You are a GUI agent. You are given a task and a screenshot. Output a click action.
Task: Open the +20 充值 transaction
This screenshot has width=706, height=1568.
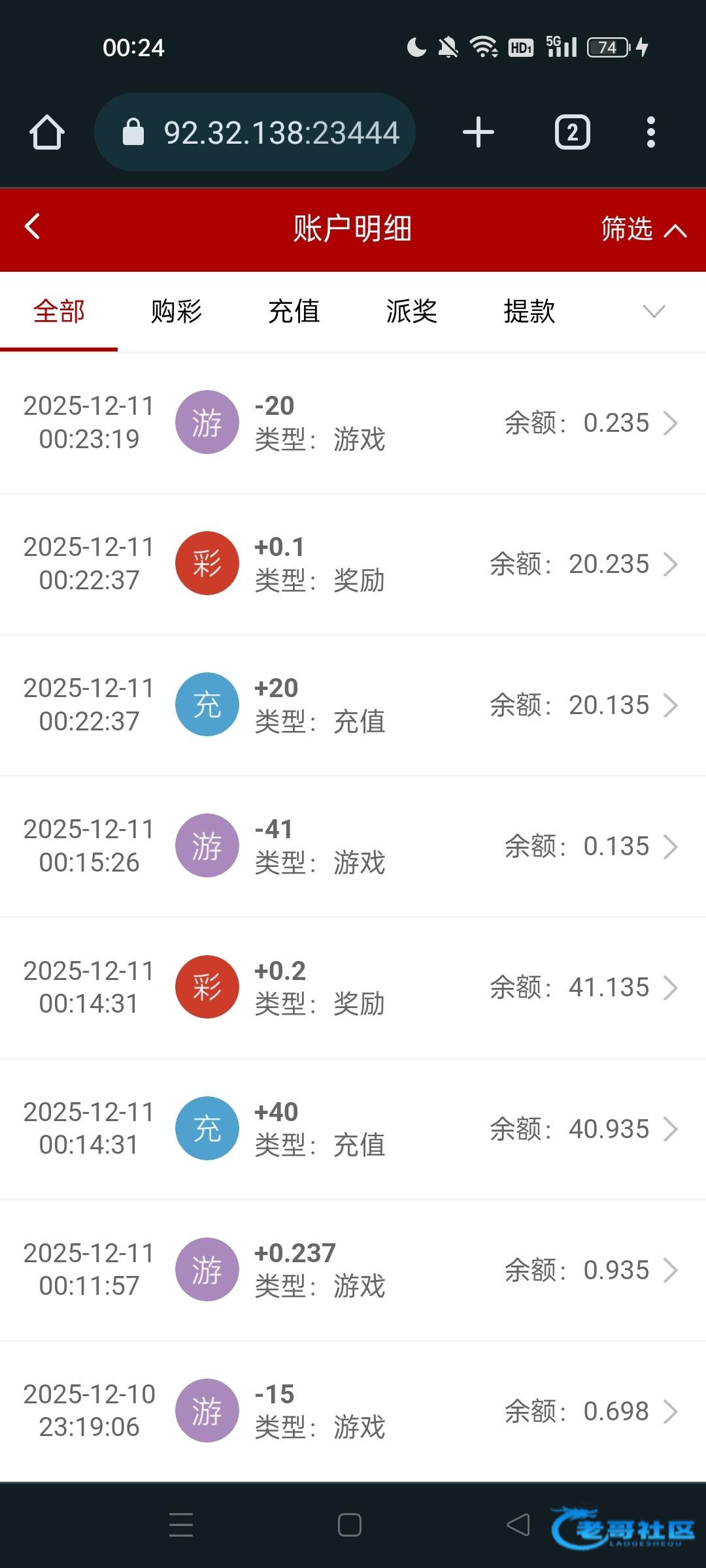(x=353, y=705)
